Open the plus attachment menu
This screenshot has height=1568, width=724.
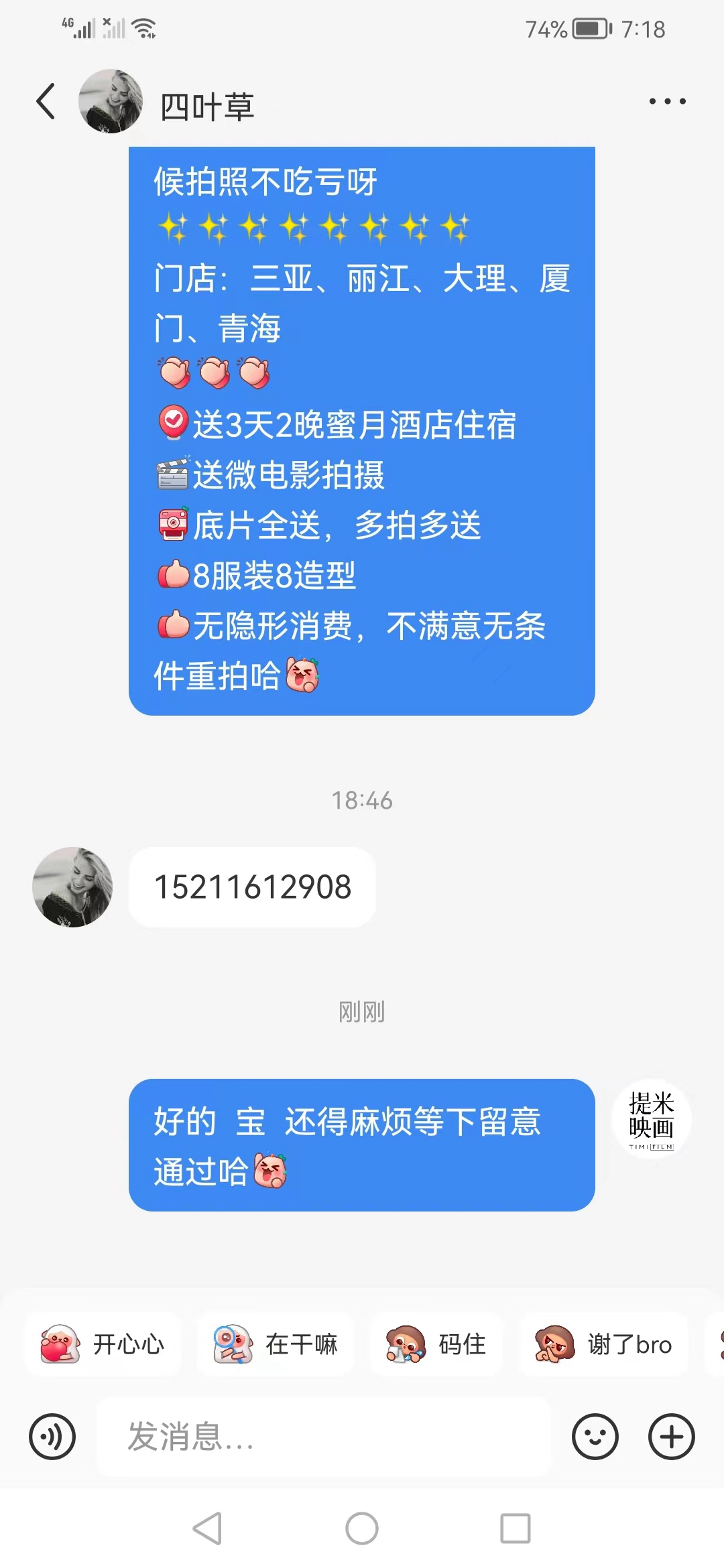[x=672, y=1437]
